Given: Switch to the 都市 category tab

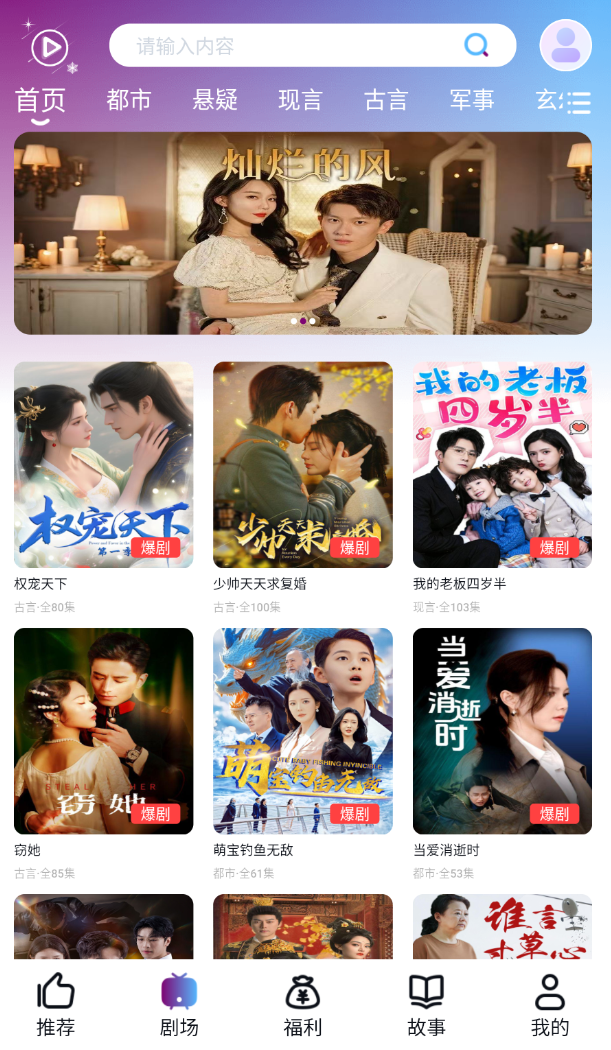Looking at the screenshot, I should tap(129, 100).
